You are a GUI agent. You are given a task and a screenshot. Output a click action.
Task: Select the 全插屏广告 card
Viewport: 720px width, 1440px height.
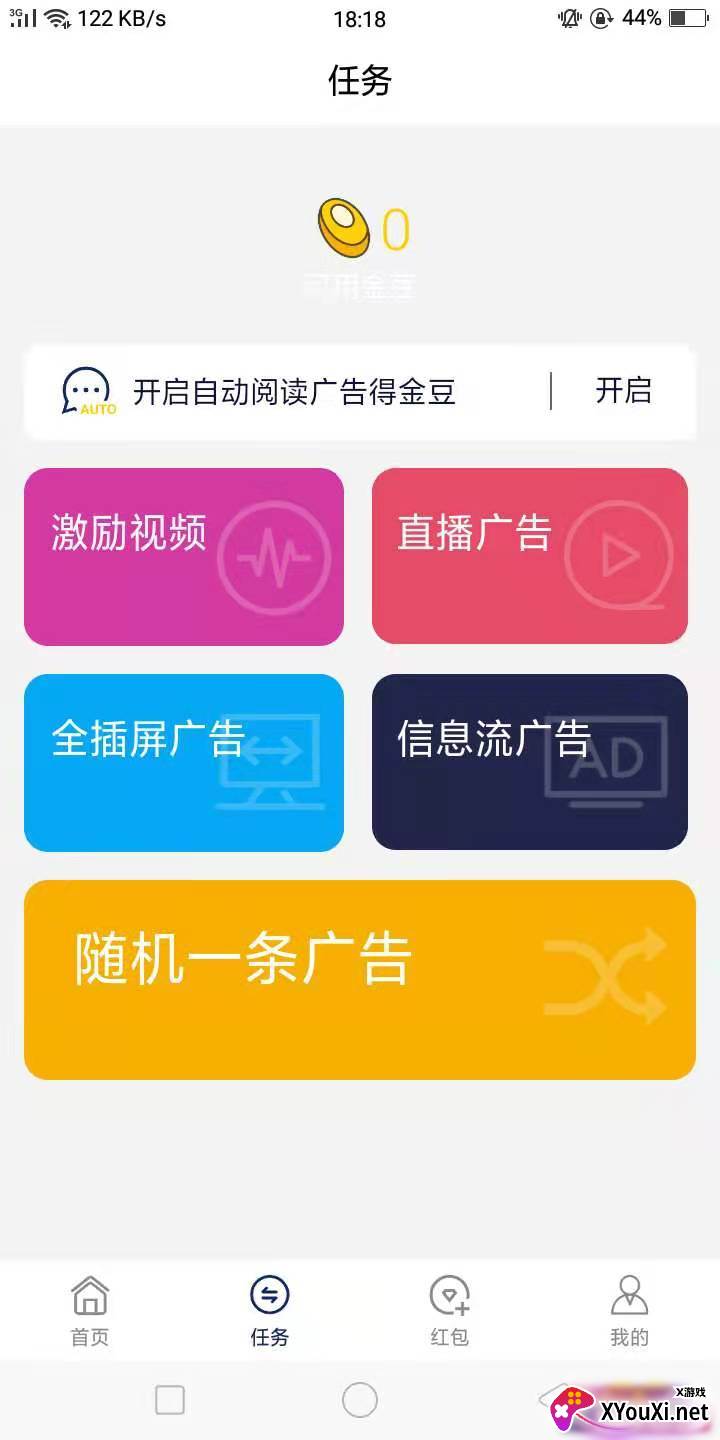click(x=184, y=763)
